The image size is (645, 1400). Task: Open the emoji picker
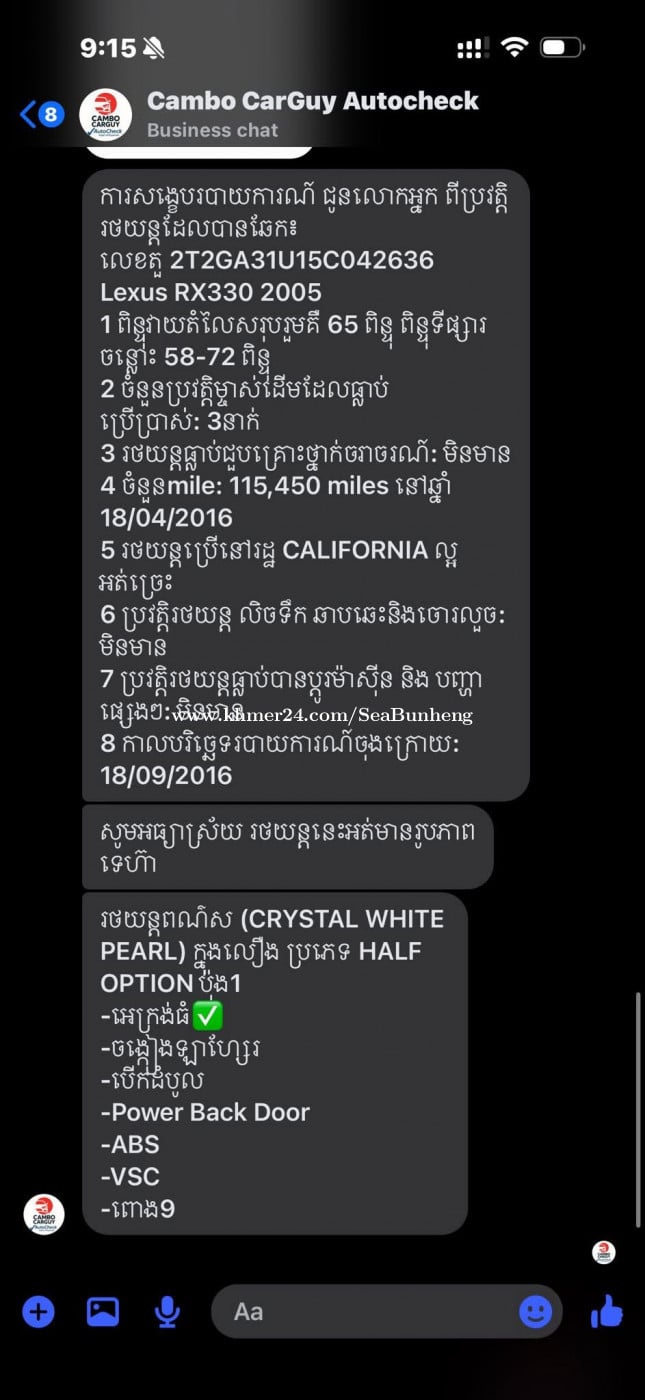pyautogui.click(x=536, y=1311)
